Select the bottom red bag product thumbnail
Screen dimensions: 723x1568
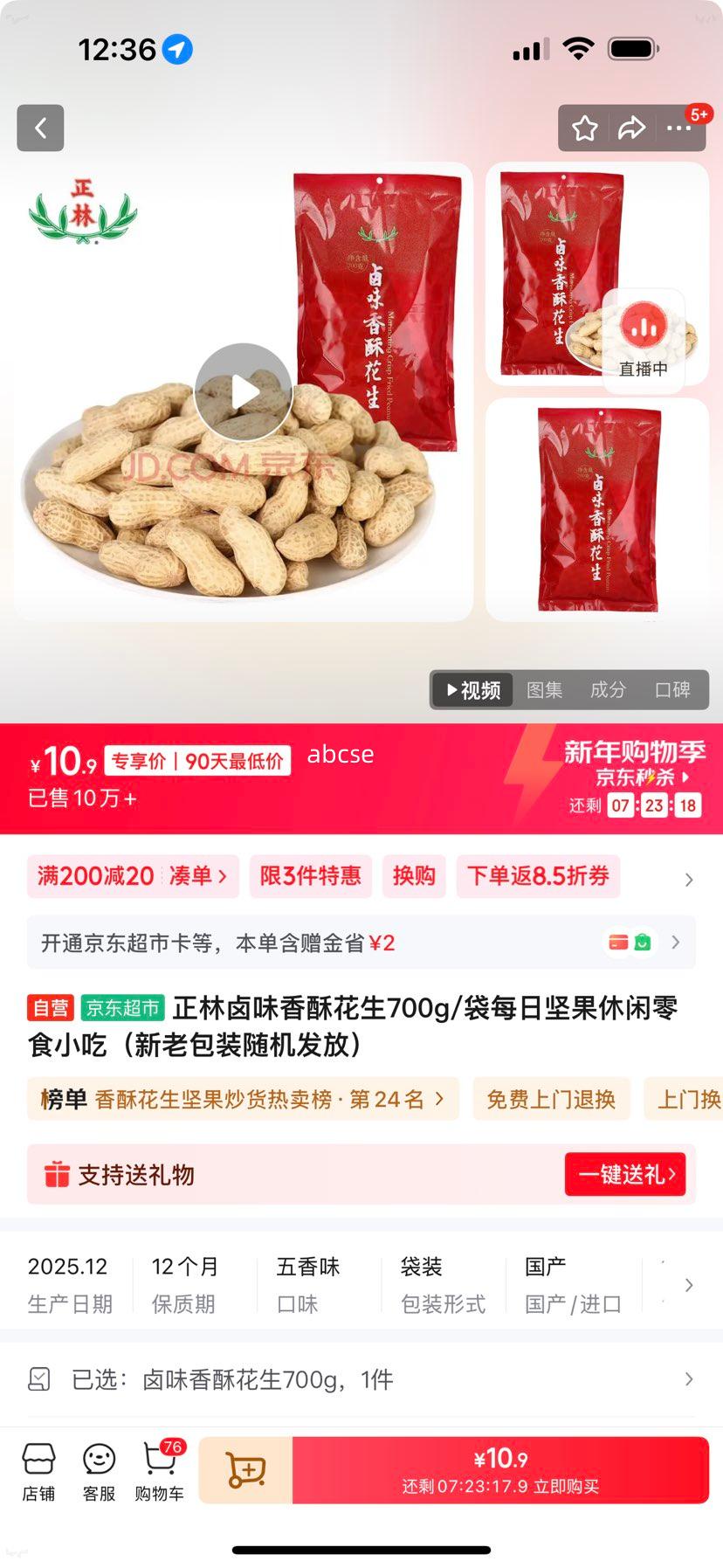coord(596,509)
